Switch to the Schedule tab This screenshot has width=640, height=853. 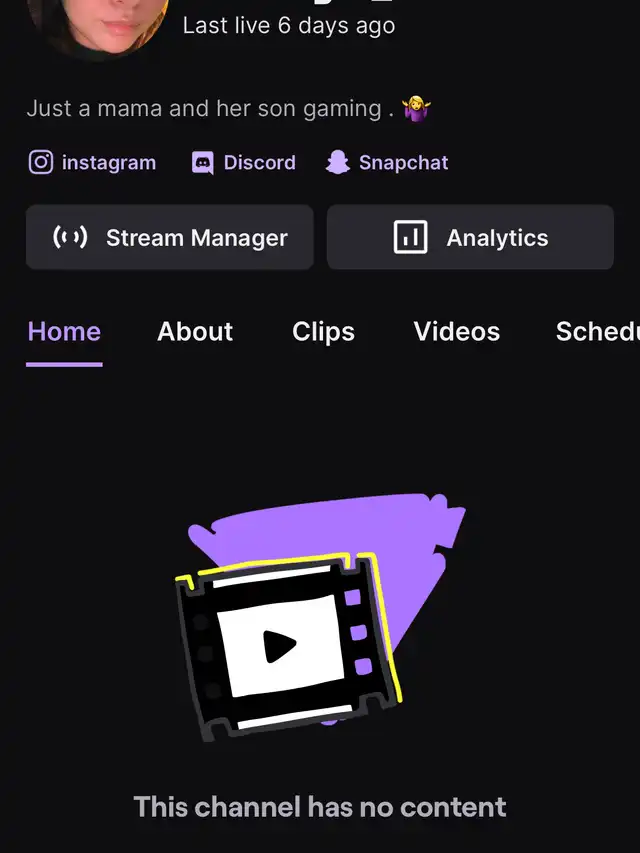coord(597,332)
